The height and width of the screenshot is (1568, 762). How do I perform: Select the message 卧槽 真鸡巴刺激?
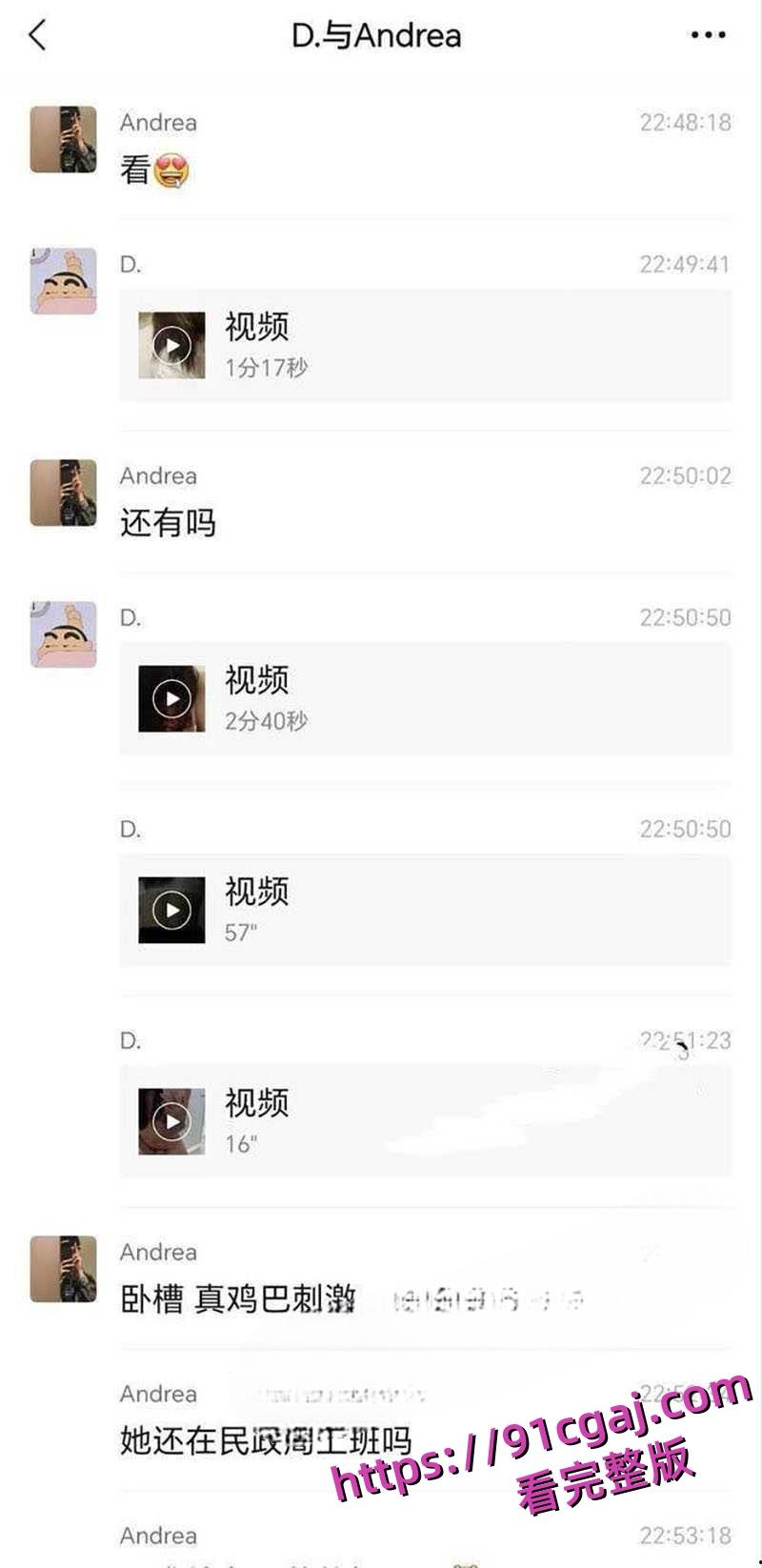pos(238,1298)
